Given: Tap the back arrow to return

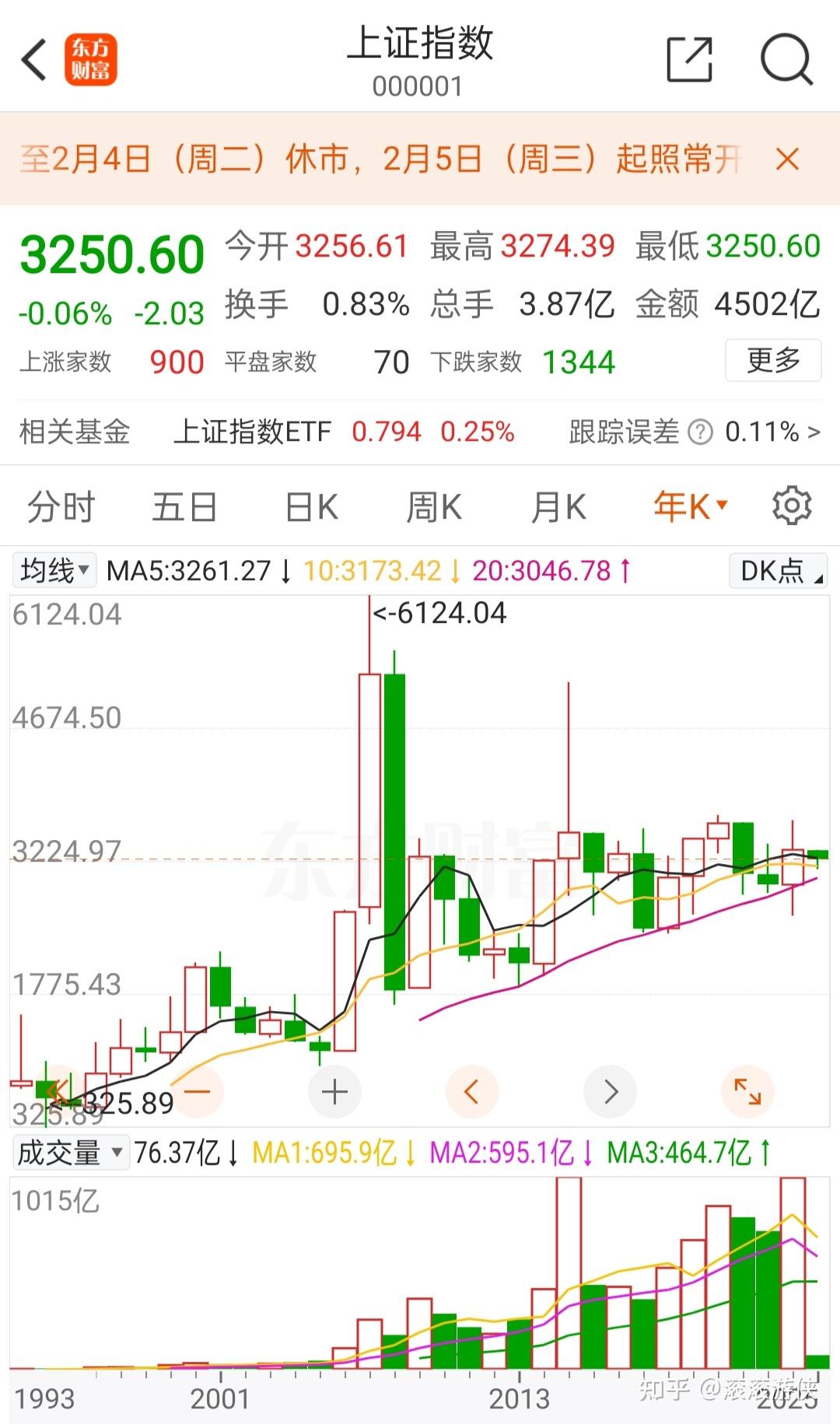Looking at the screenshot, I should tap(35, 60).
